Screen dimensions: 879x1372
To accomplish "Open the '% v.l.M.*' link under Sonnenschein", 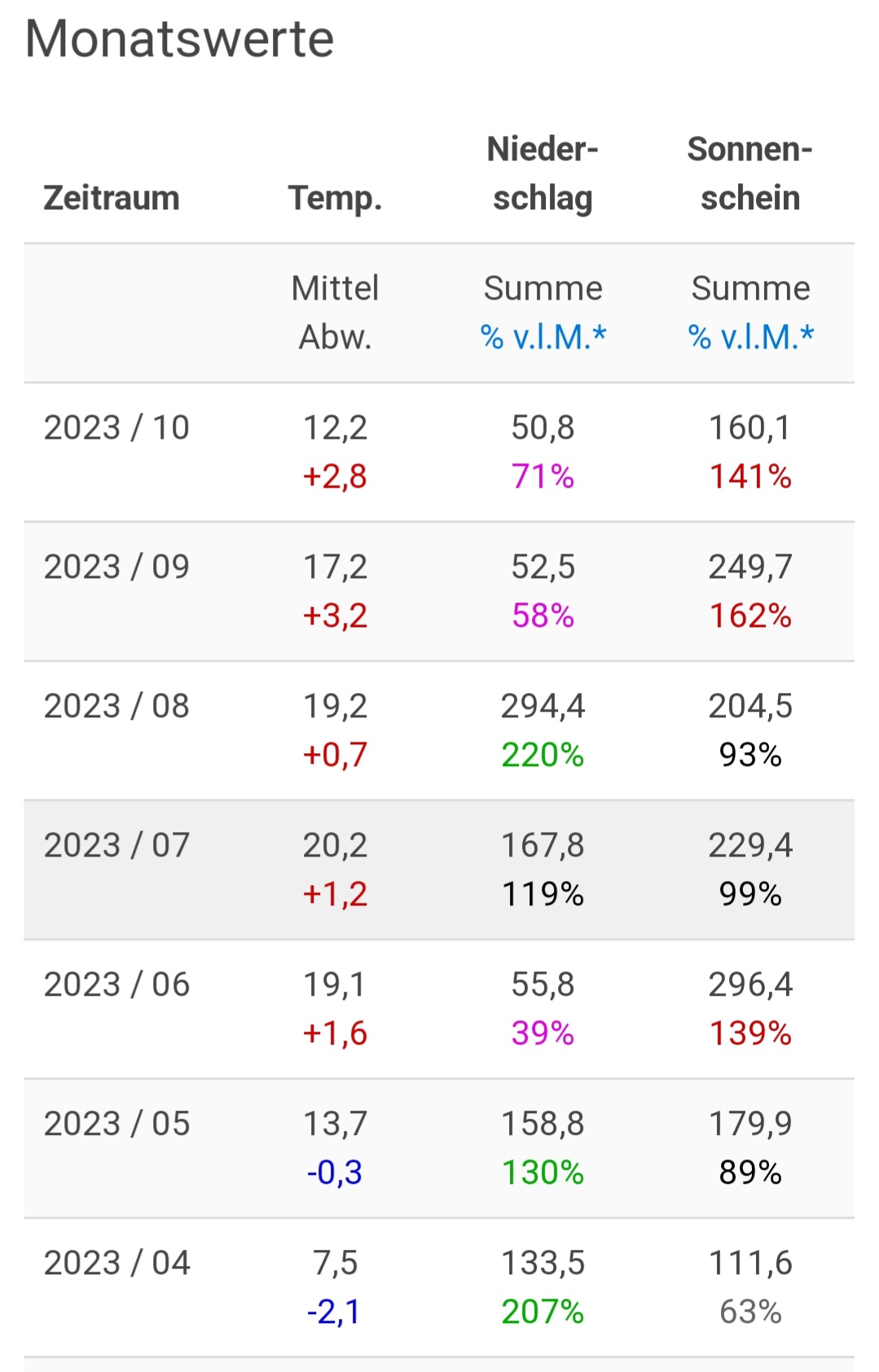I will pyautogui.click(x=750, y=336).
